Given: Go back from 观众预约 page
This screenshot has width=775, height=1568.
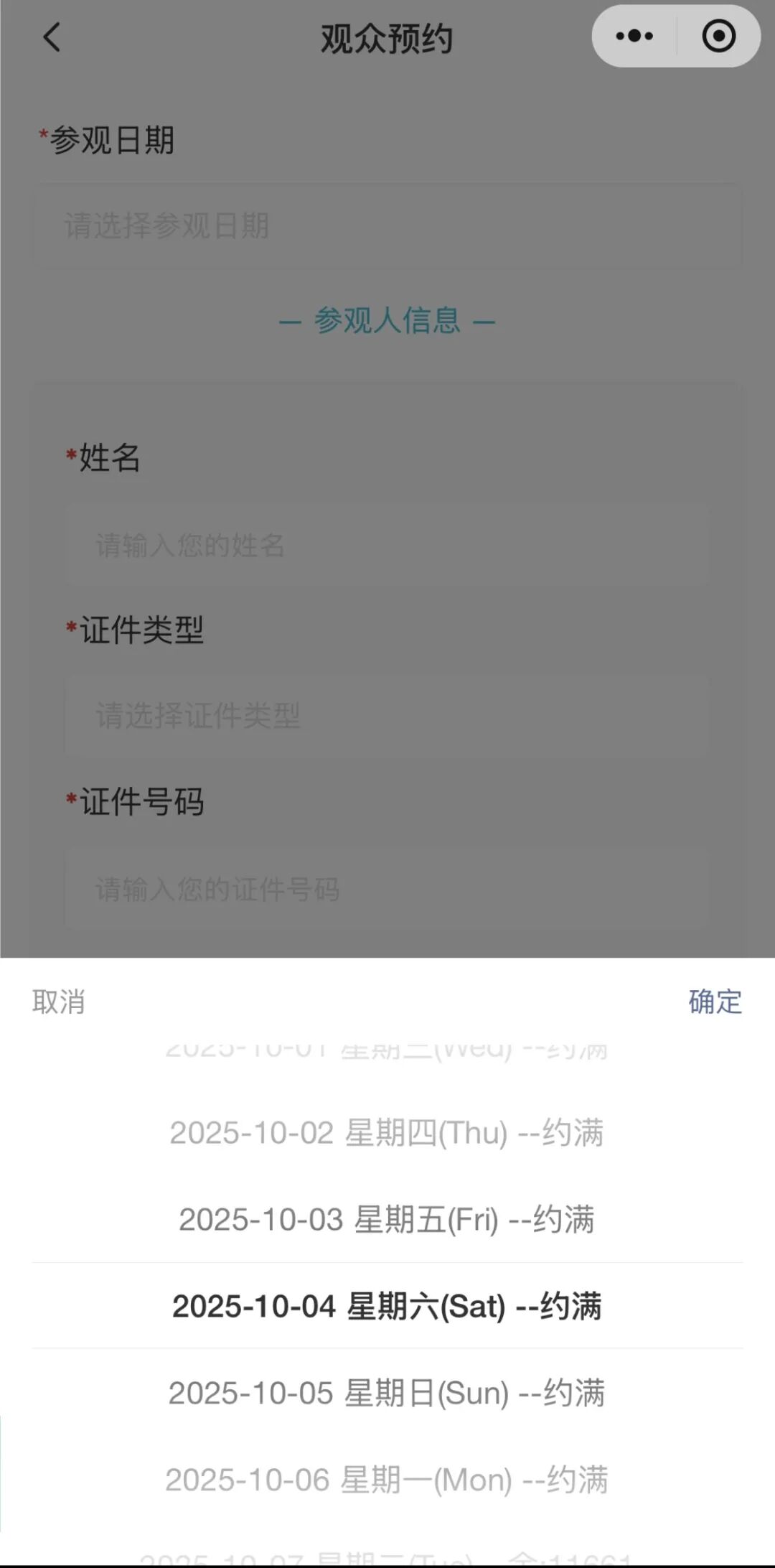Looking at the screenshot, I should pyautogui.click(x=52, y=37).
